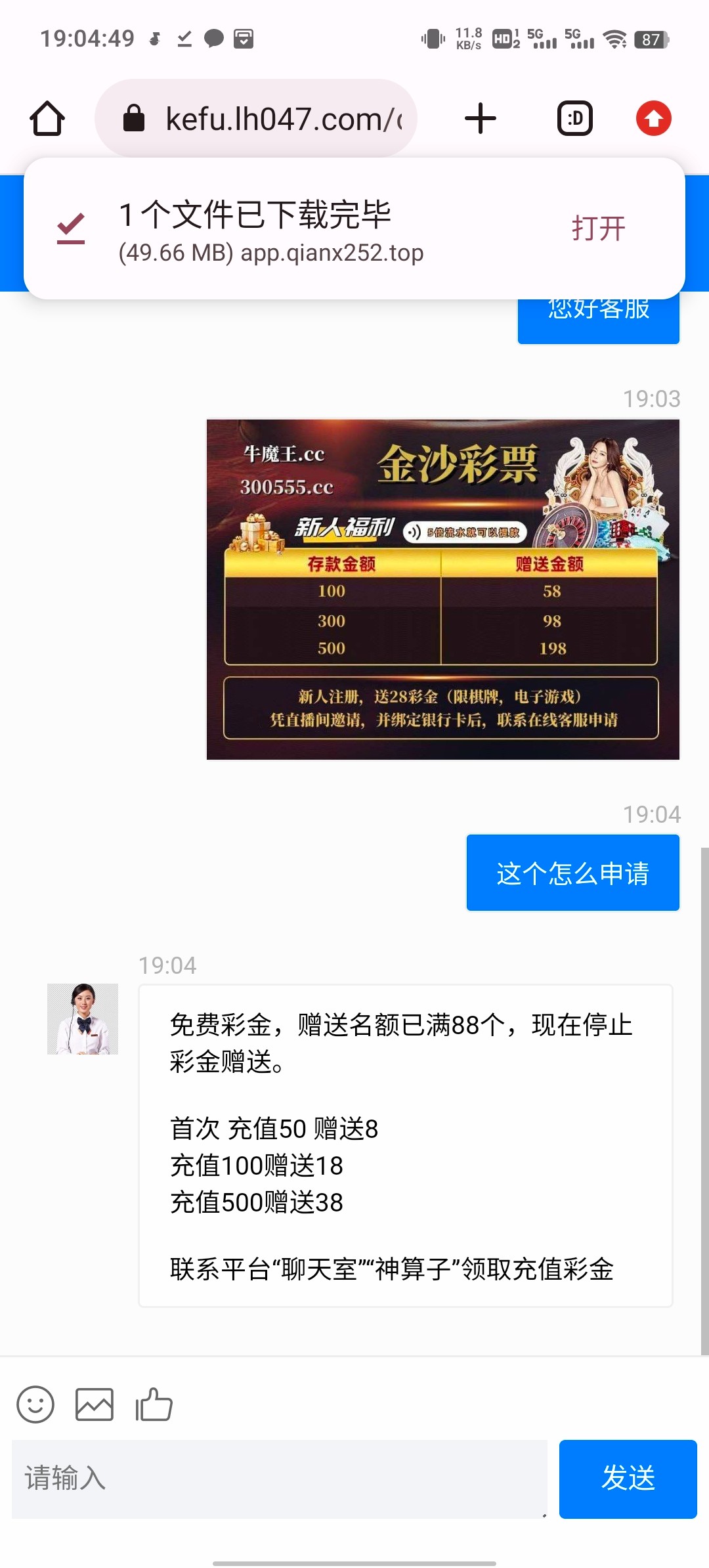
Task: View the 金沙彩票 promotional image in chat
Action: pyautogui.click(x=442, y=589)
